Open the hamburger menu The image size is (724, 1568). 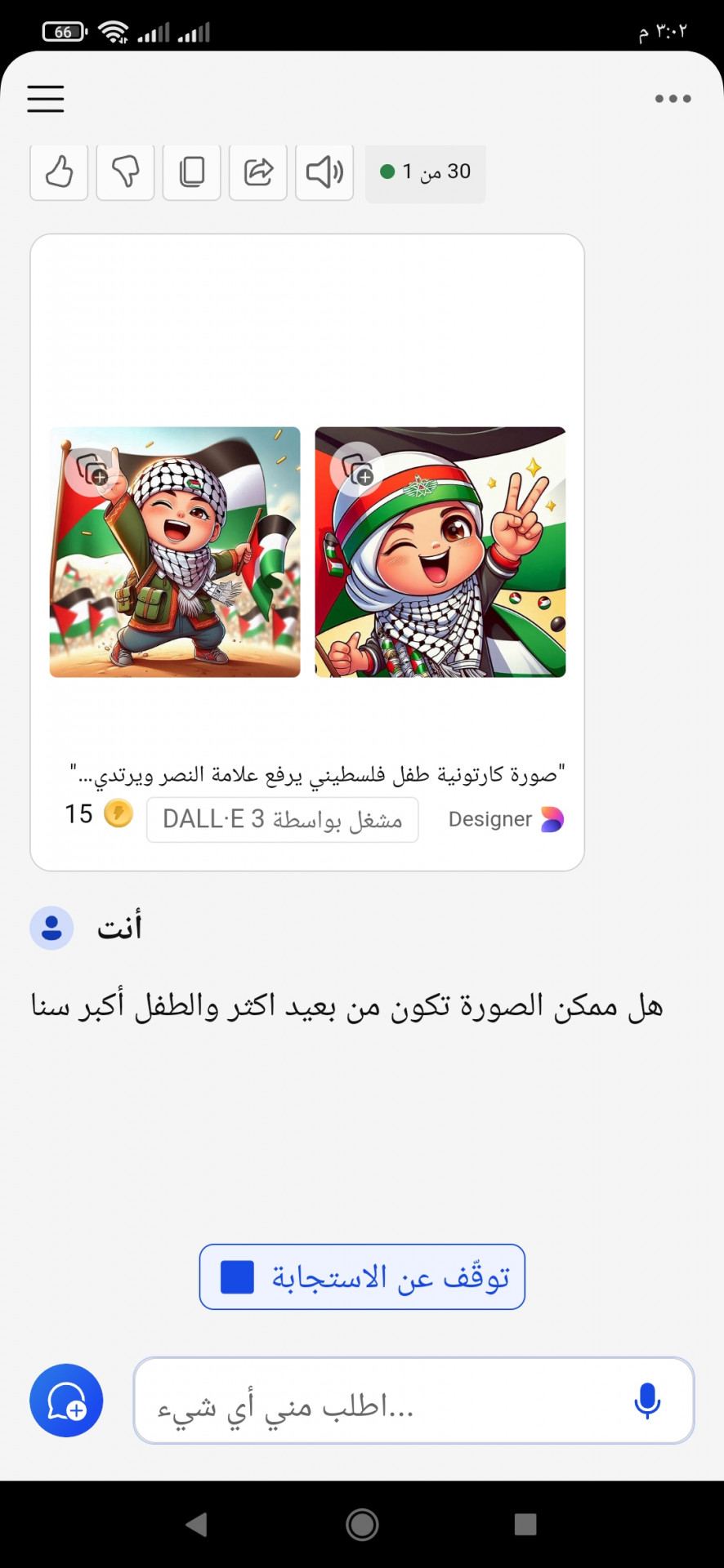pyautogui.click(x=46, y=98)
